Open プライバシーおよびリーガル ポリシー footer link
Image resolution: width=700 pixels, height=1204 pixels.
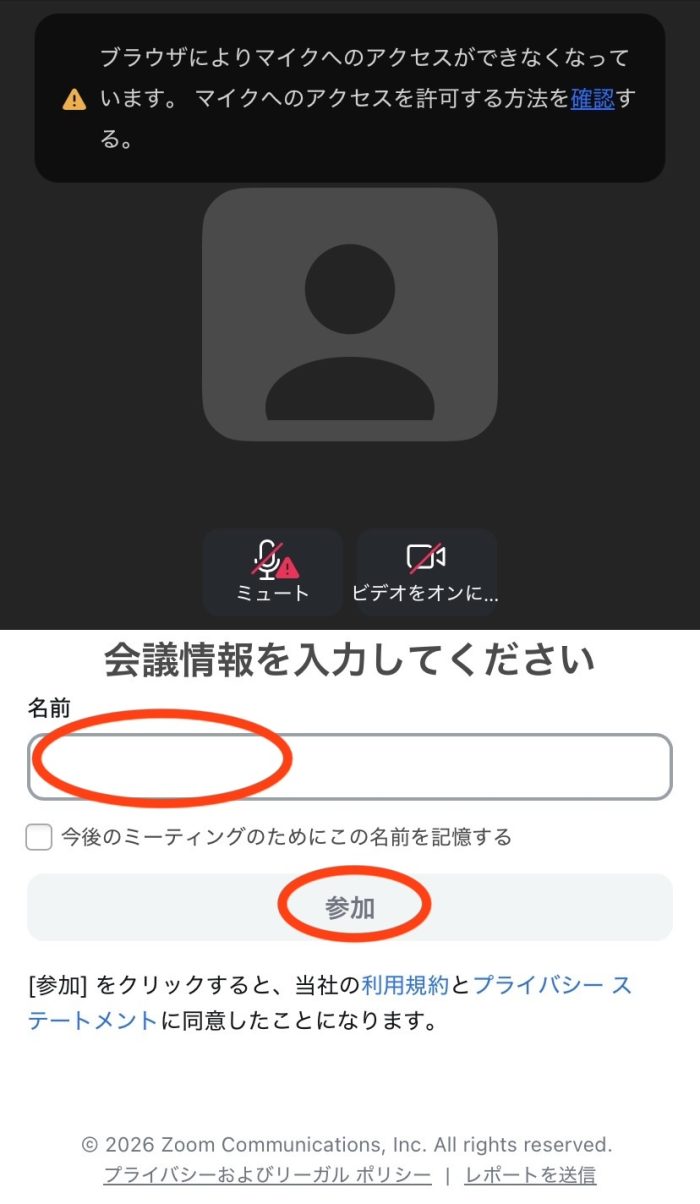[x=267, y=1175]
